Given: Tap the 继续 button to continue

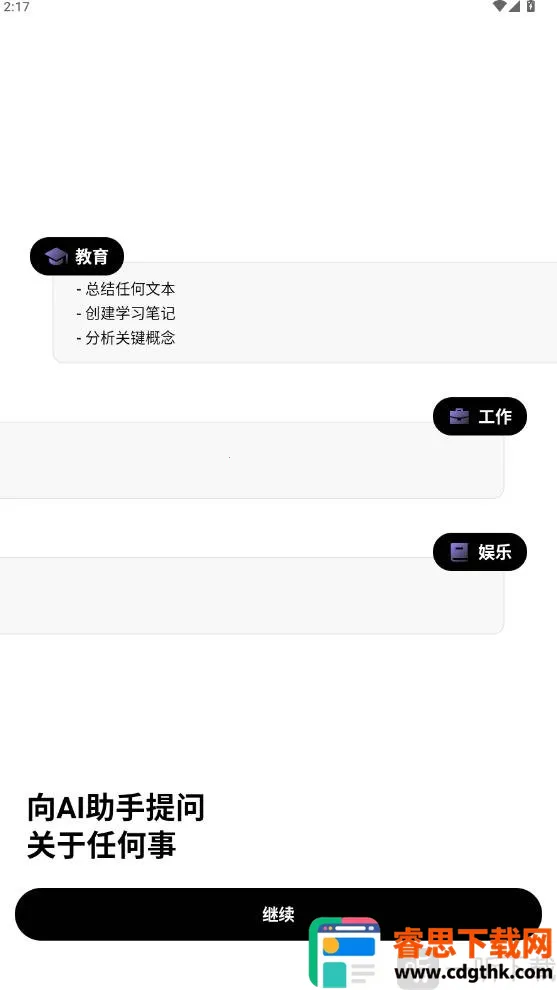Looking at the screenshot, I should [278, 914].
